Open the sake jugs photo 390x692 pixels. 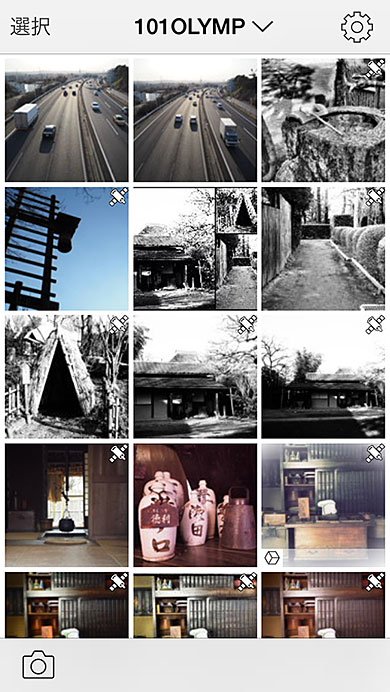click(195, 505)
